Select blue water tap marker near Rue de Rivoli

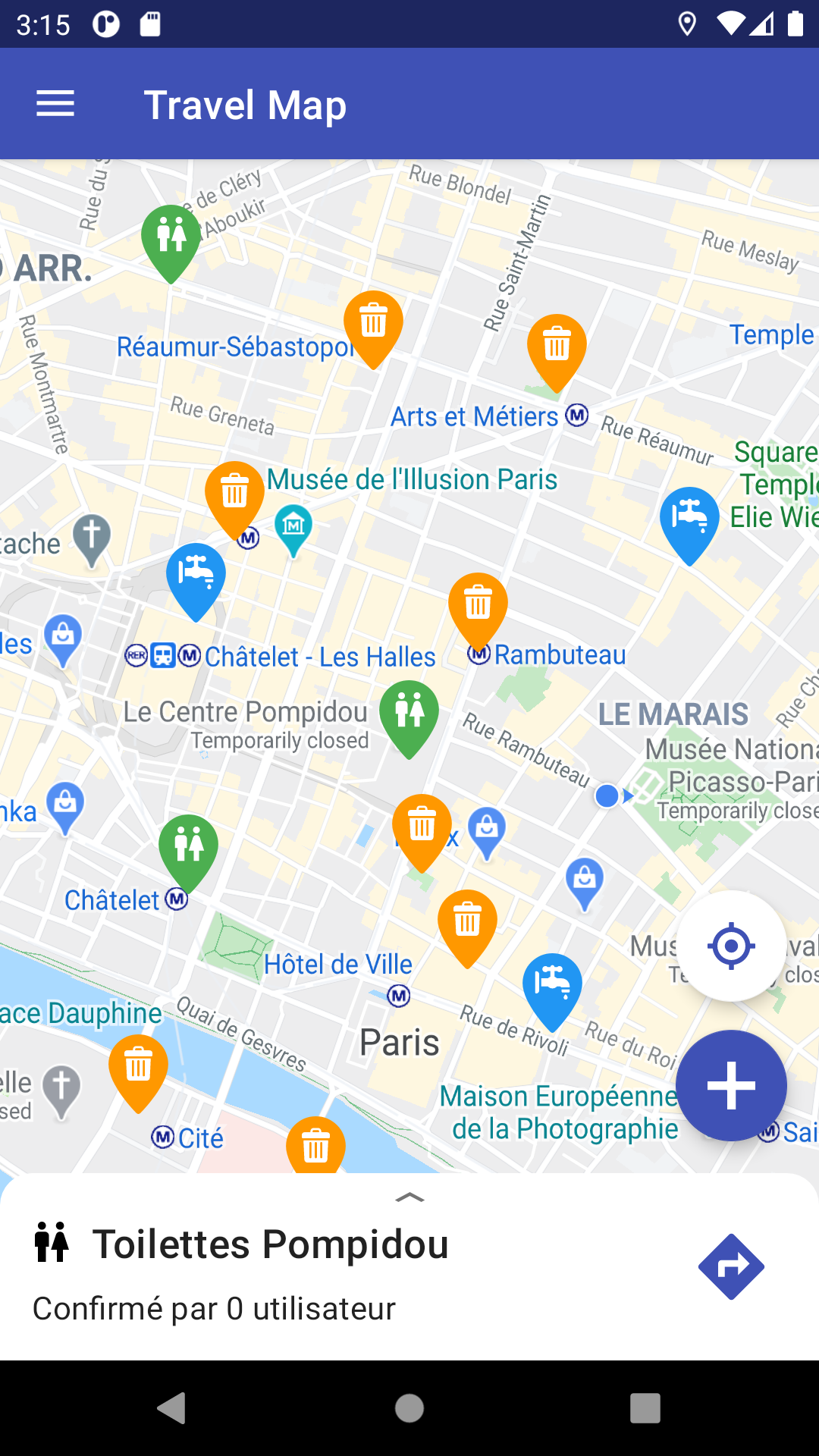(x=552, y=984)
